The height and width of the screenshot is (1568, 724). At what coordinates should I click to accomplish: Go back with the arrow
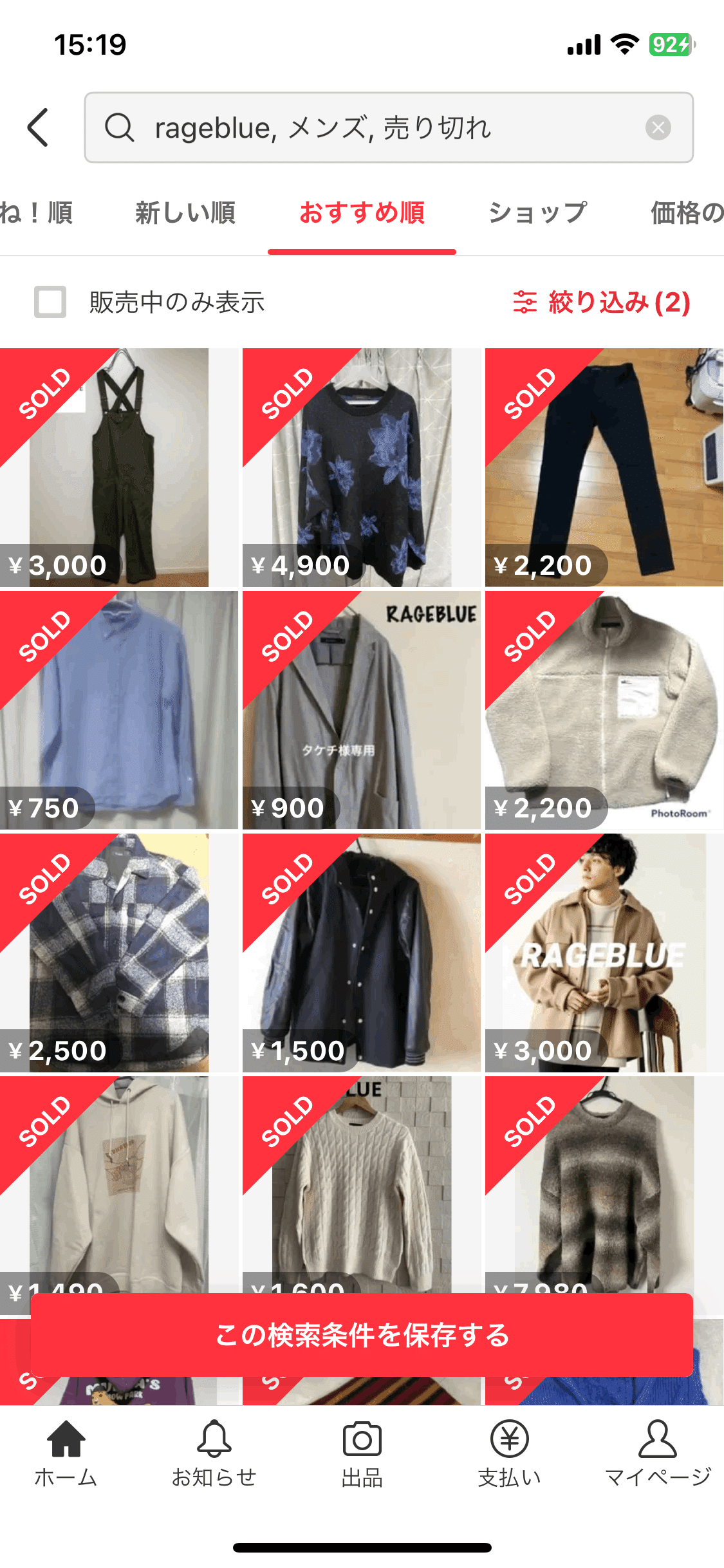point(39,127)
